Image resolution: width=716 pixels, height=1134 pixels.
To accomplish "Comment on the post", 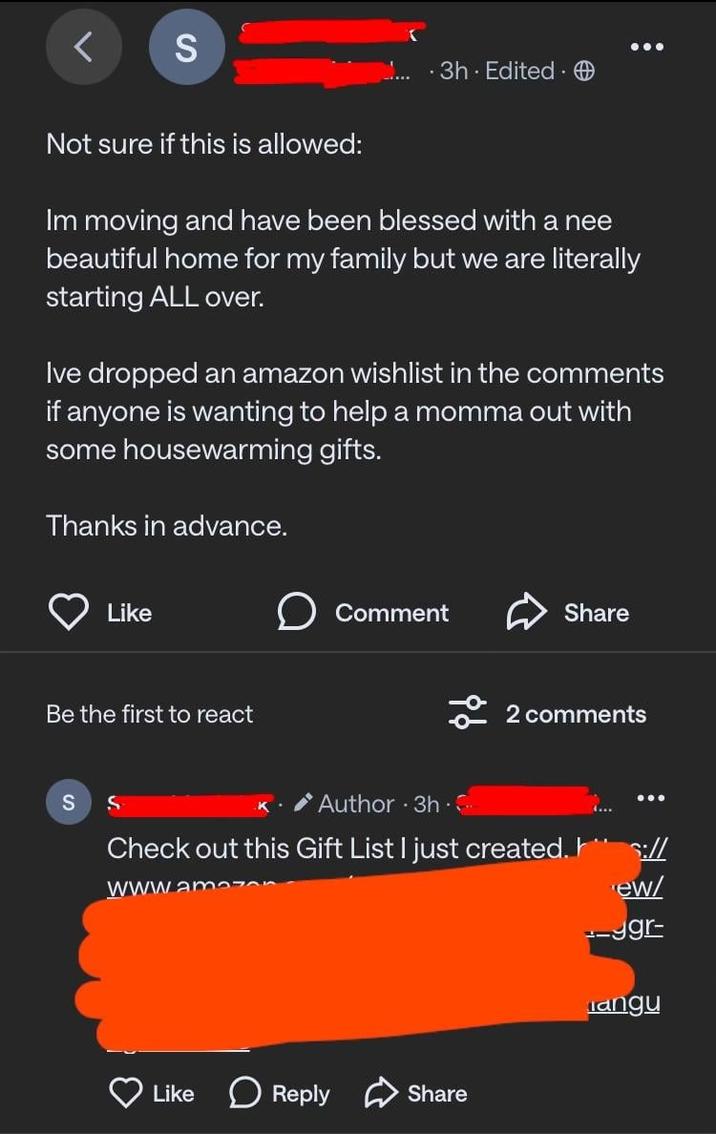I will pyautogui.click(x=363, y=613).
